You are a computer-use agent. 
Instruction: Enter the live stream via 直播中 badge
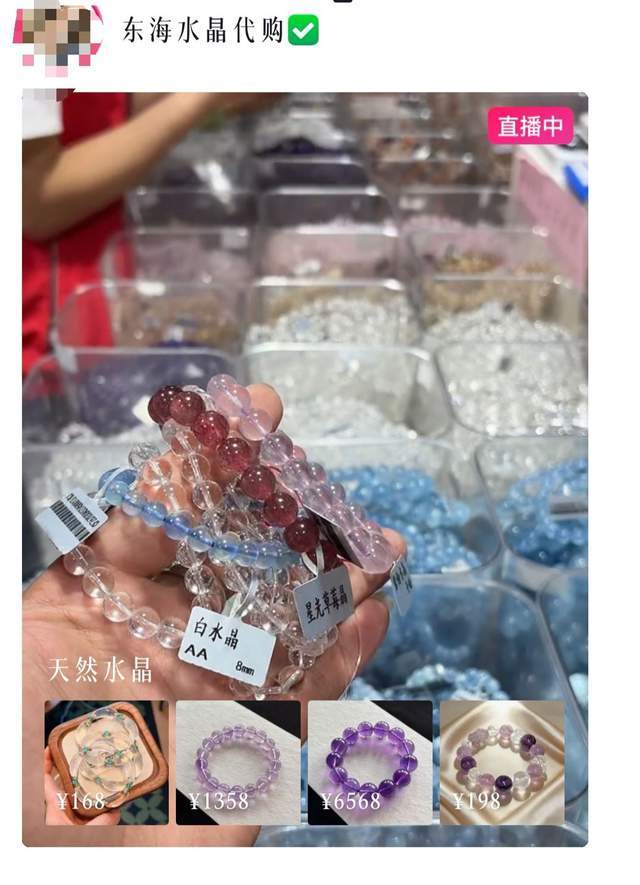click(x=530, y=126)
